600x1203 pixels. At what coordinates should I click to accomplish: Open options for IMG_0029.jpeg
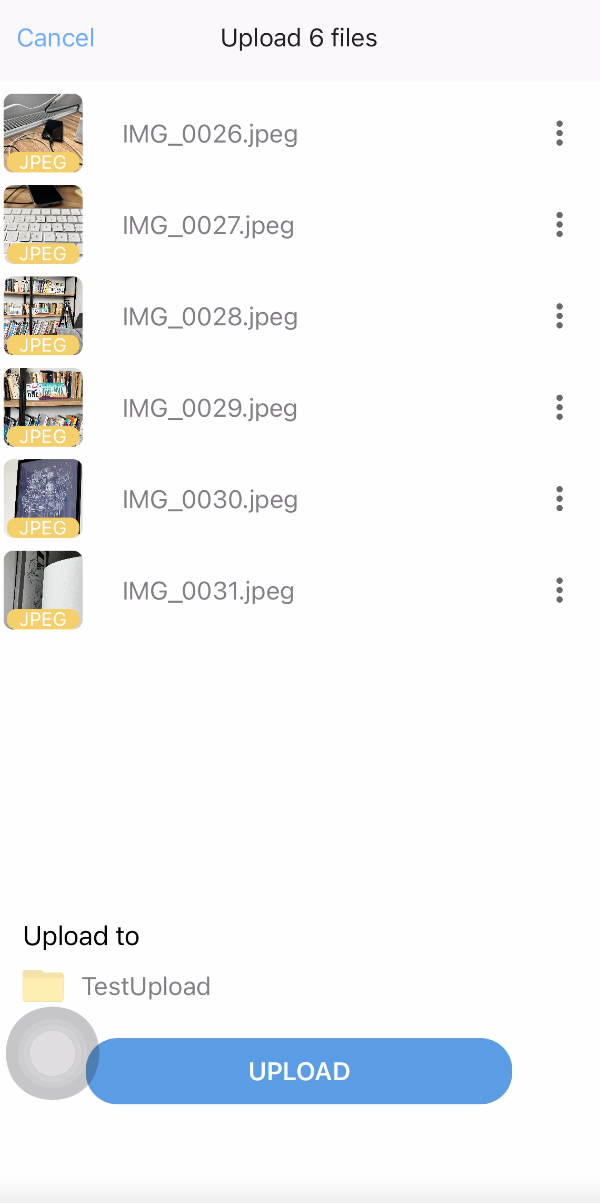point(559,408)
